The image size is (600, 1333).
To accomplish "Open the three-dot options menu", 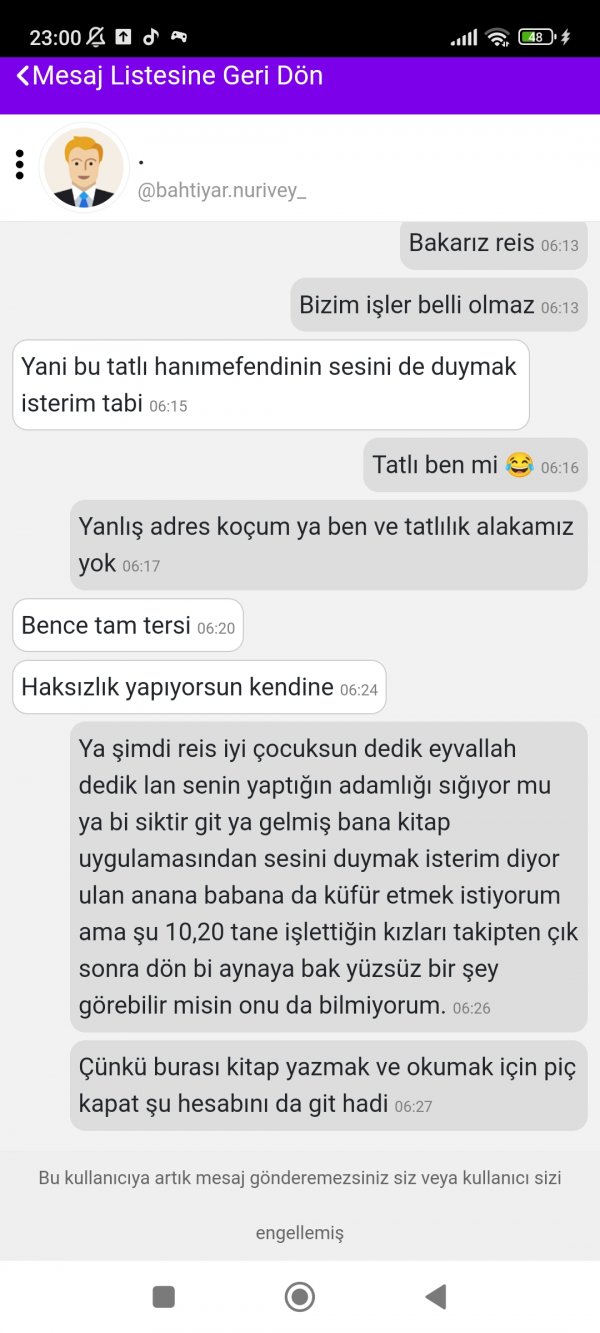I will 19,165.
